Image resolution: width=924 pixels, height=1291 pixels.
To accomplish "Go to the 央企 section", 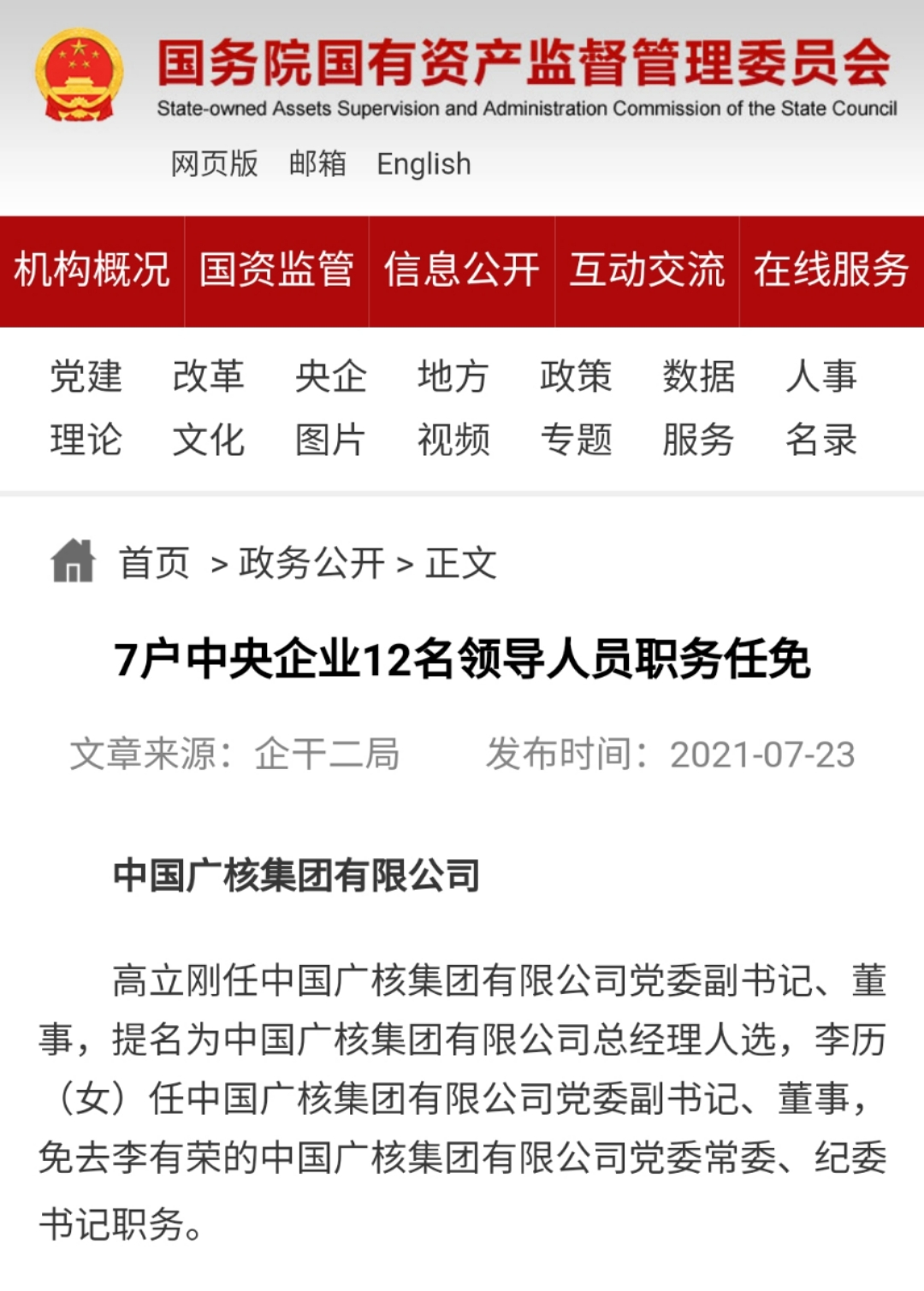I will coord(330,376).
